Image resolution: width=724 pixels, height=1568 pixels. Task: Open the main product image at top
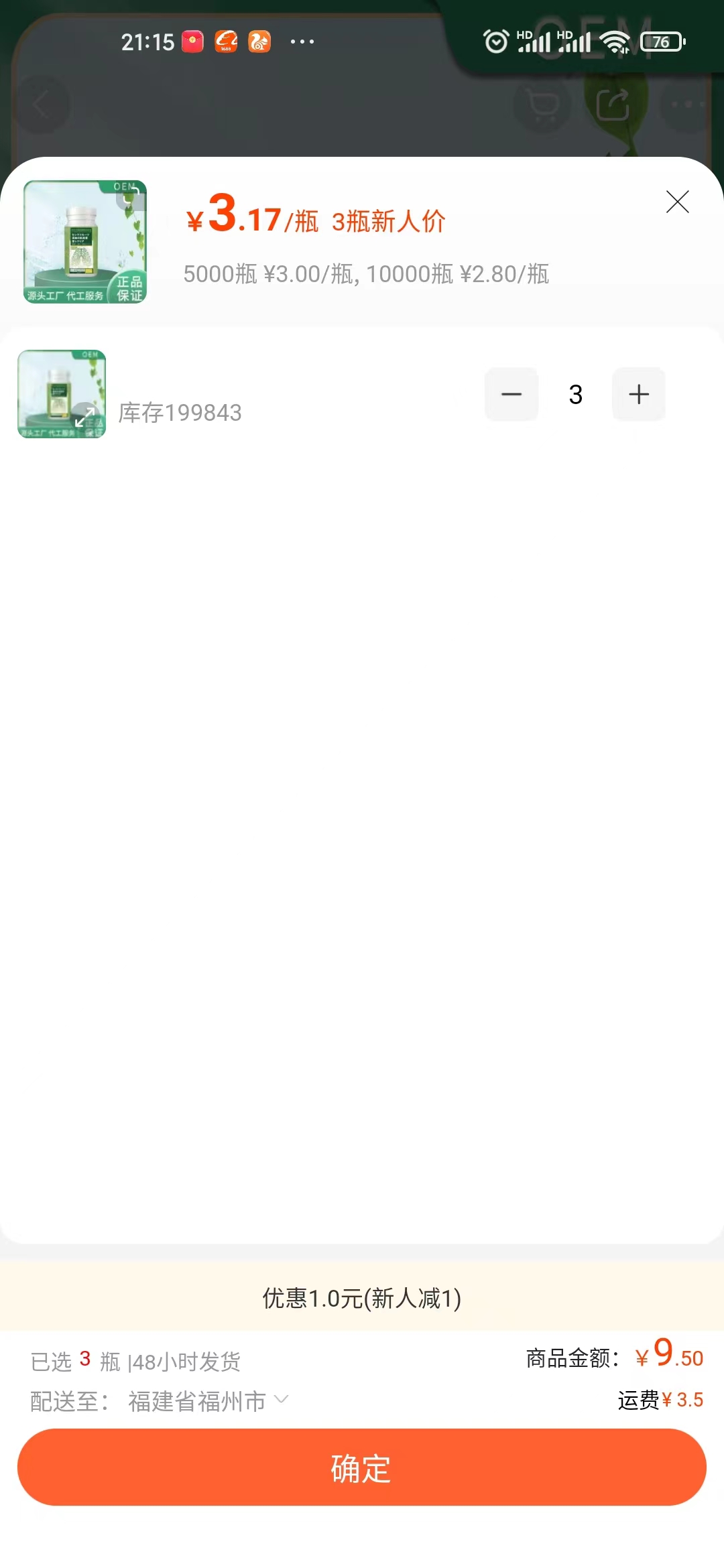(85, 242)
